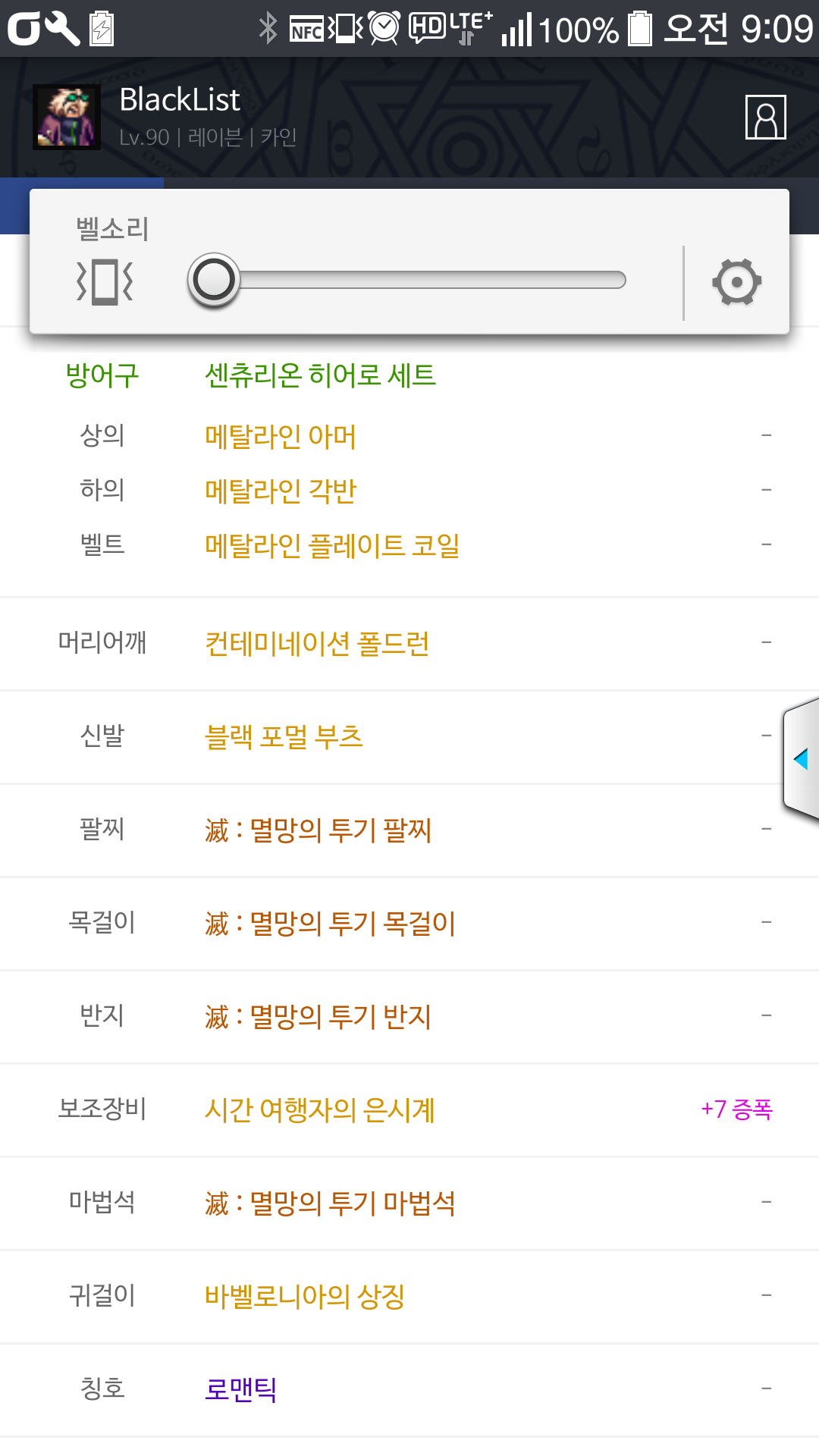Show 로맨틱 title details
819x1456 pixels.
pos(240,1390)
